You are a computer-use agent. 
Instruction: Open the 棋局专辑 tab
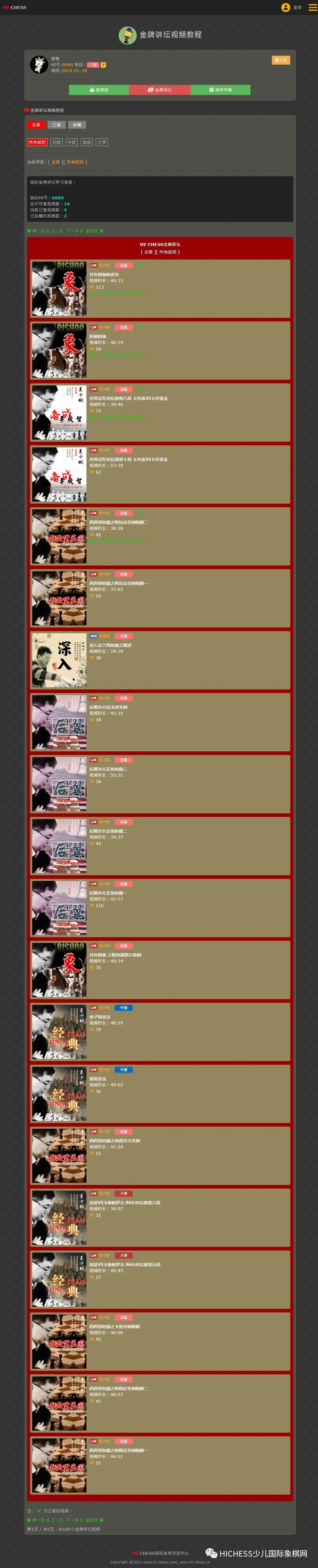pos(220,90)
